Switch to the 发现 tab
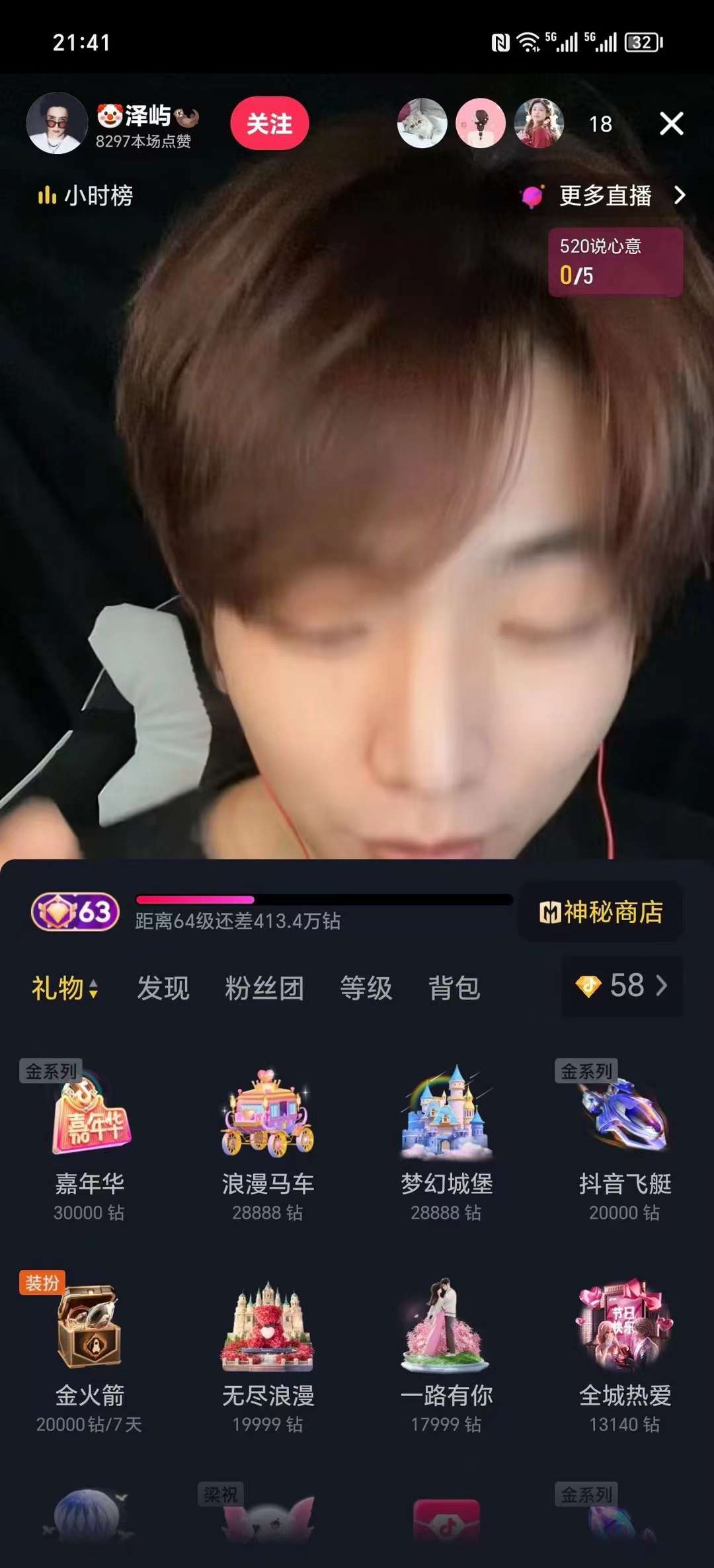The image size is (714, 1568). pyautogui.click(x=163, y=988)
